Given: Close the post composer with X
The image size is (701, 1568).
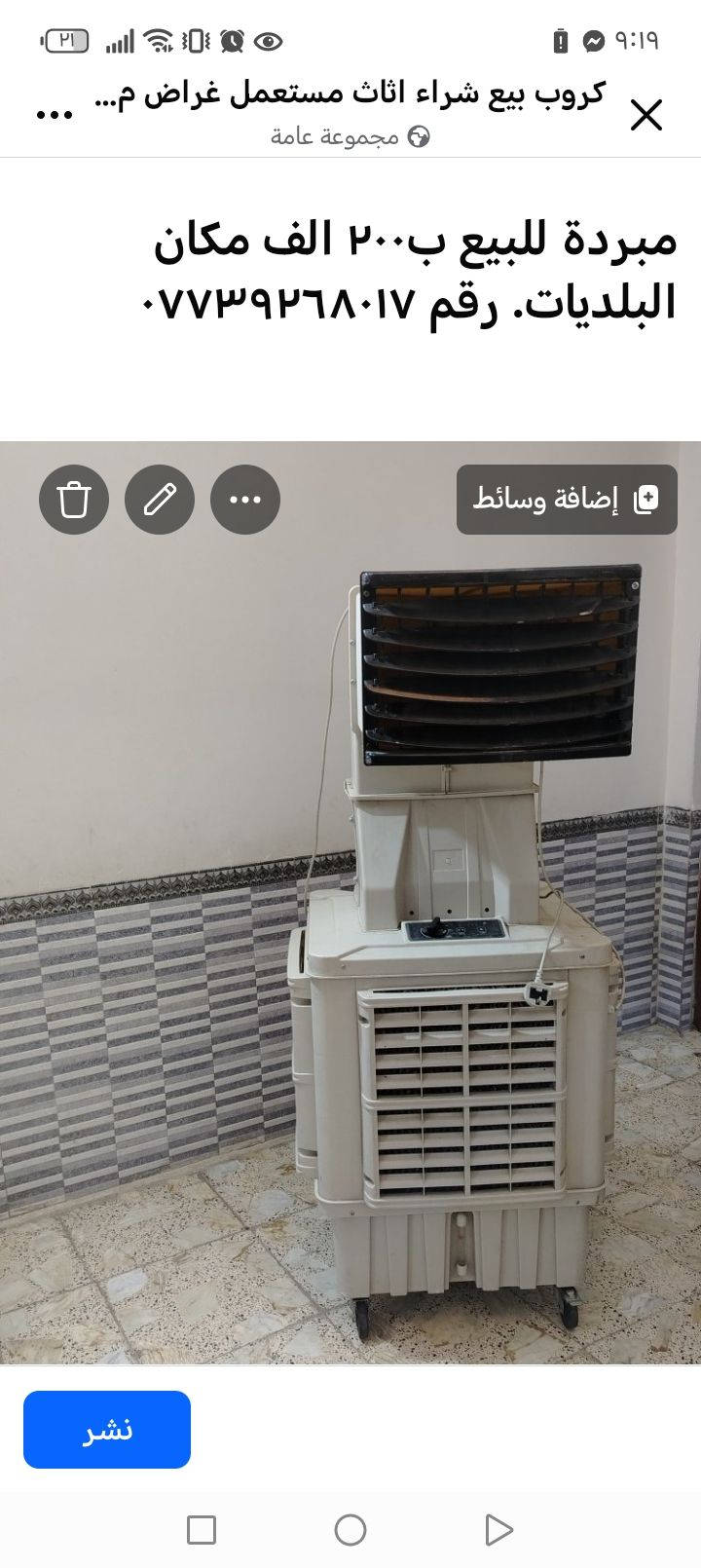Looking at the screenshot, I should (x=646, y=115).
